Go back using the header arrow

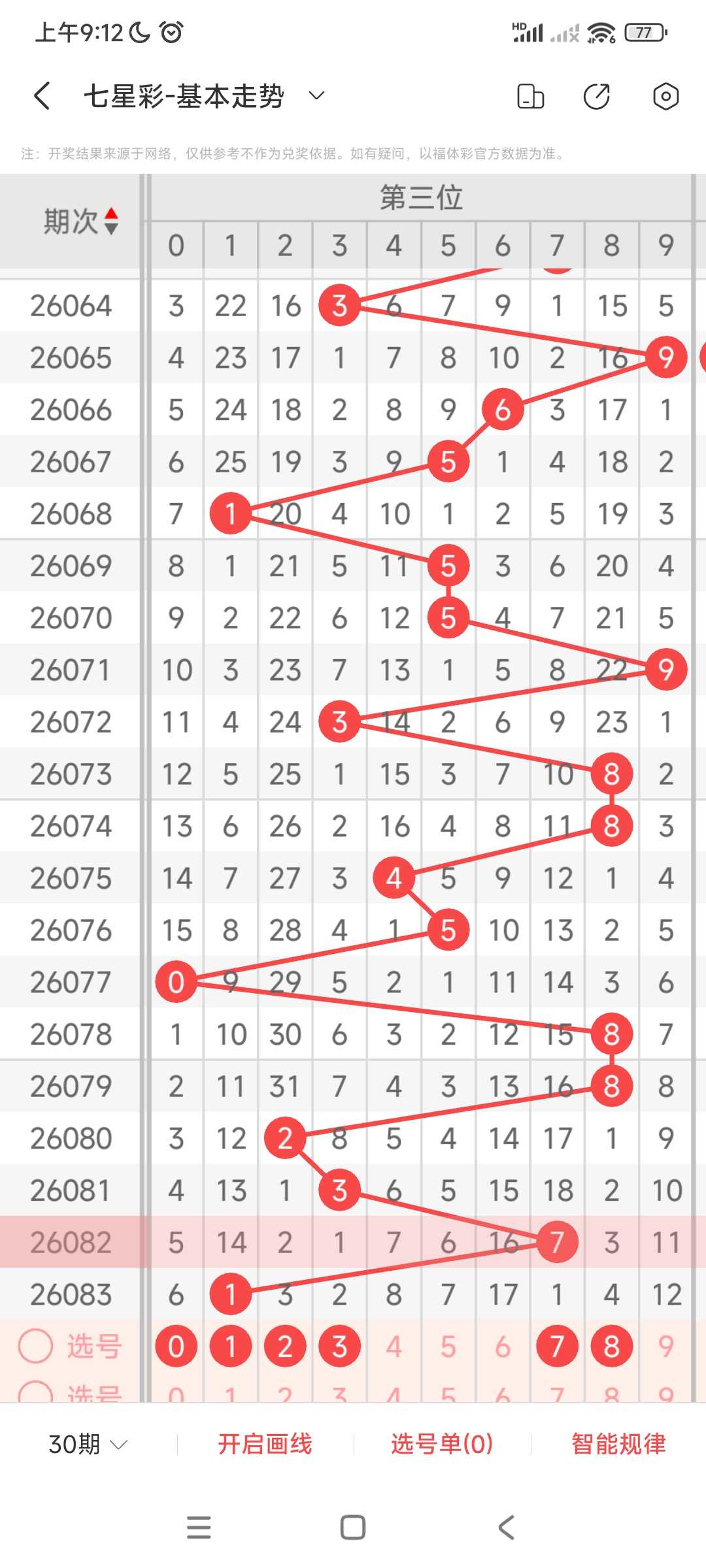(x=42, y=96)
